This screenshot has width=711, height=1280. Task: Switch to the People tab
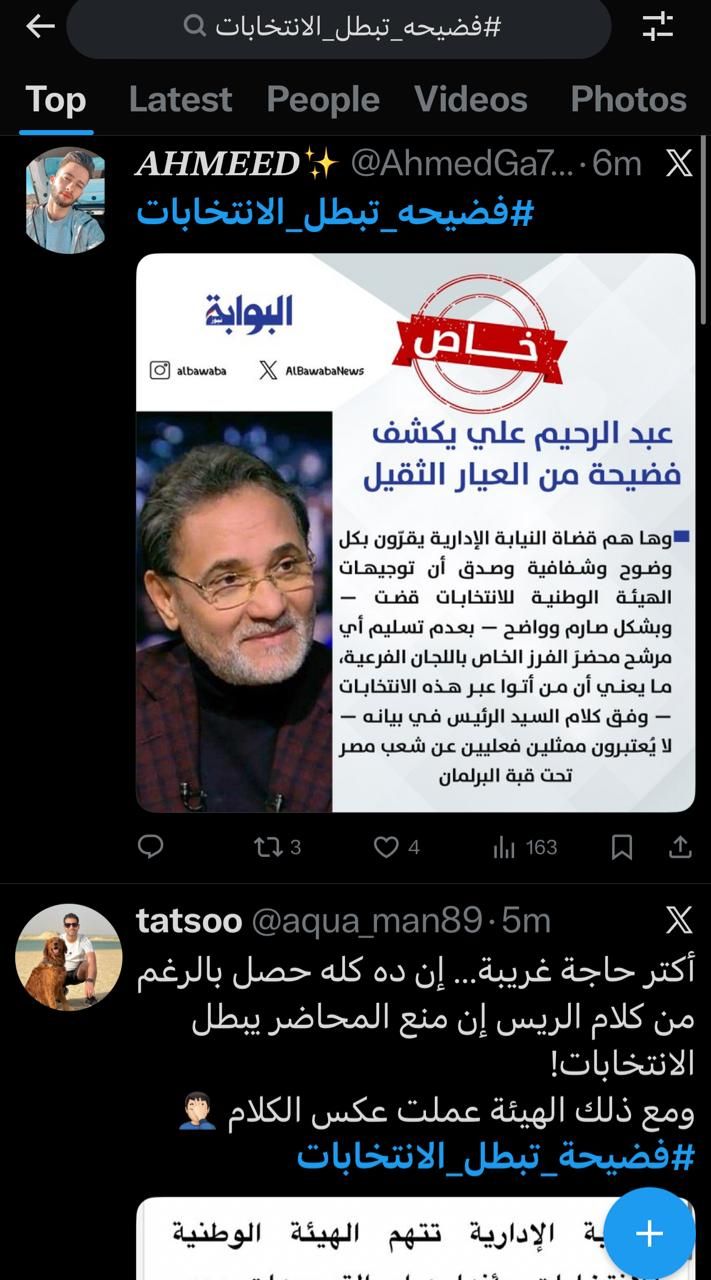pos(323,99)
